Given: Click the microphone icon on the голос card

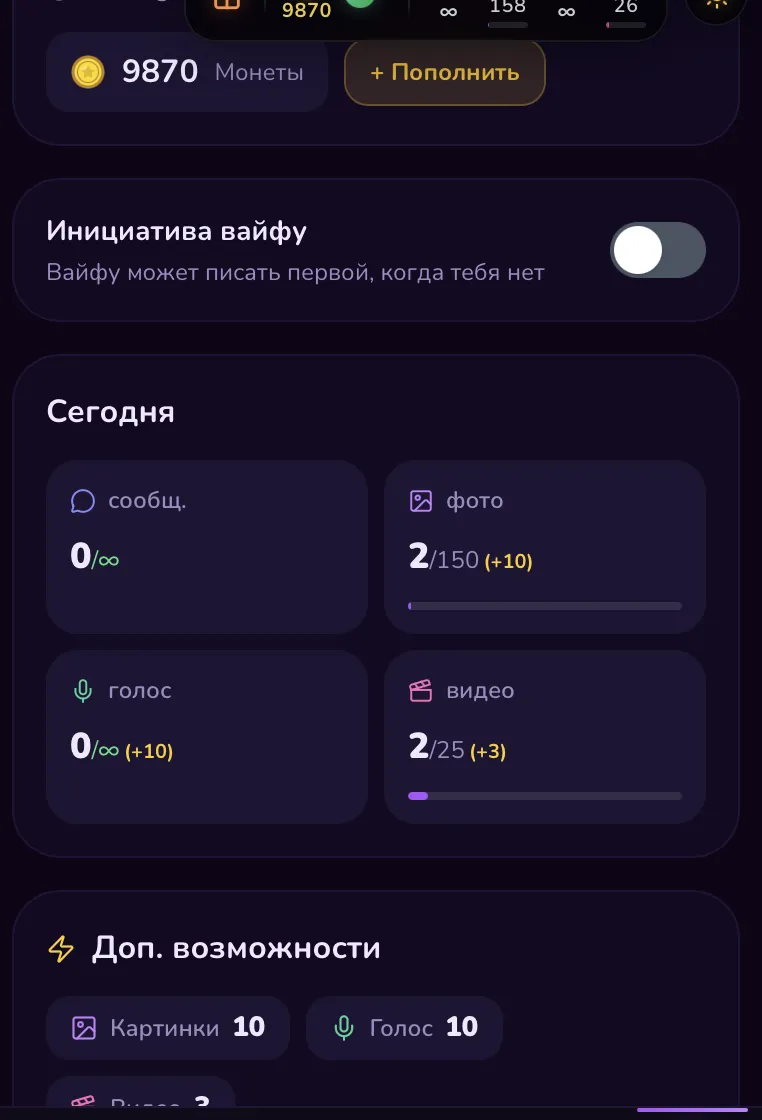Looking at the screenshot, I should [82, 690].
